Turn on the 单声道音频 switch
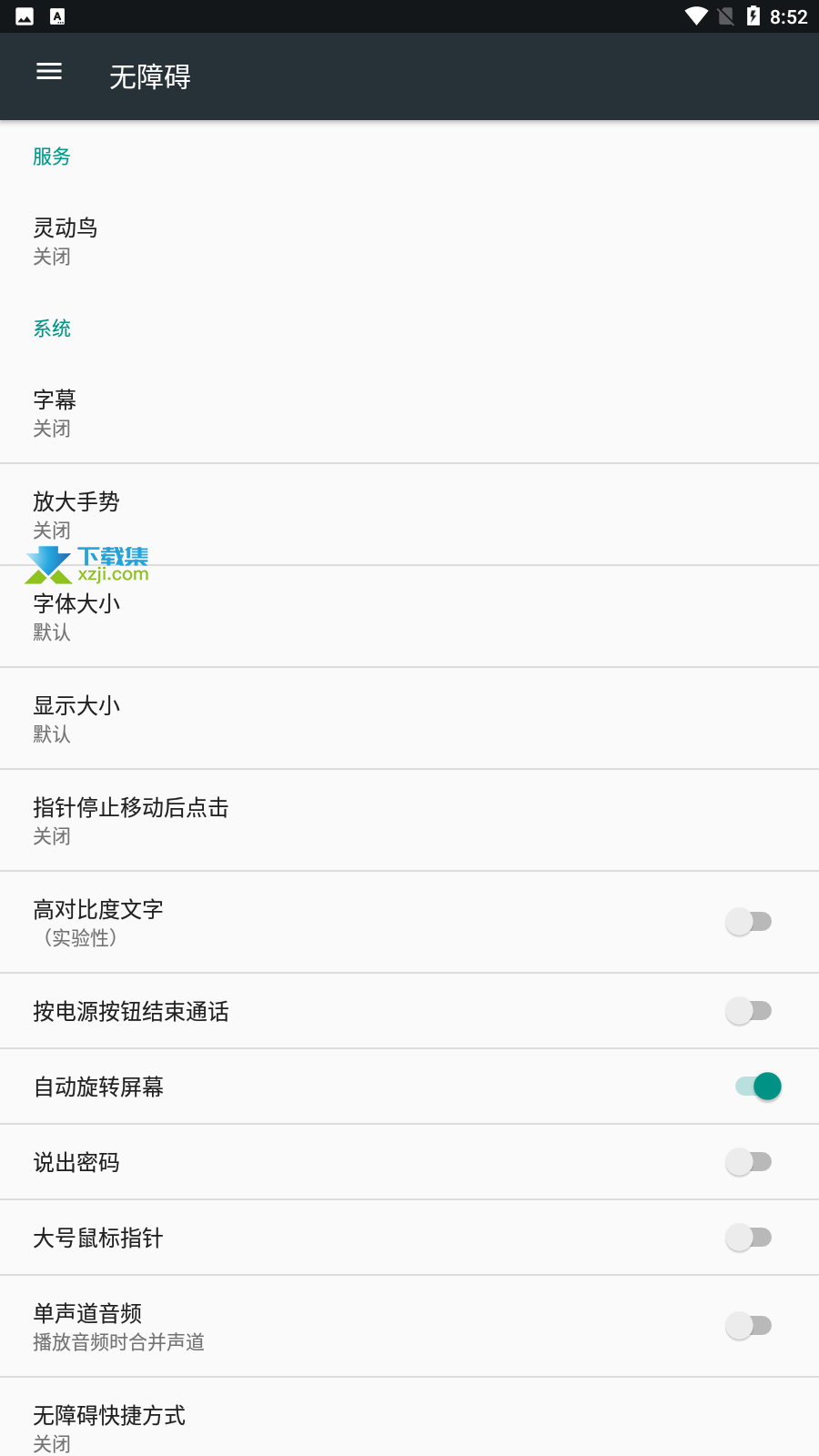Screen dimensions: 819x1456 click(x=749, y=1326)
